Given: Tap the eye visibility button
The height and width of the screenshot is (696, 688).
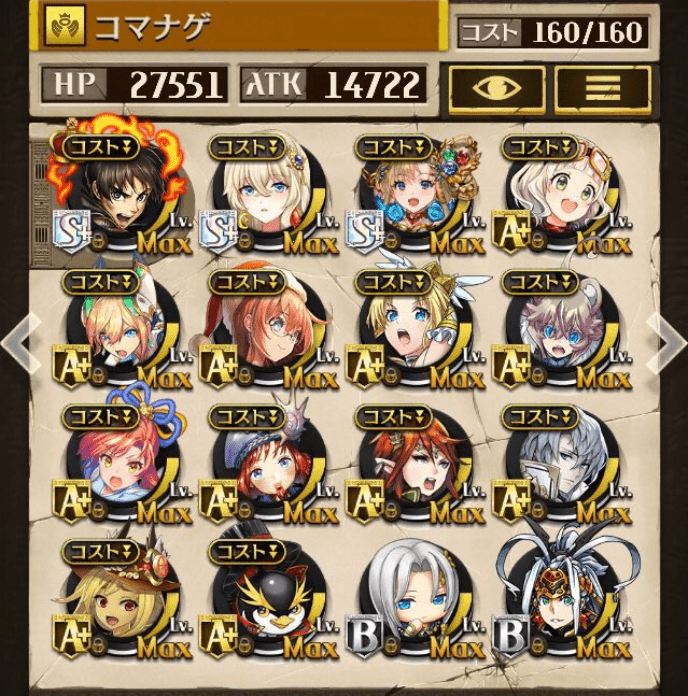Looking at the screenshot, I should 496,86.
